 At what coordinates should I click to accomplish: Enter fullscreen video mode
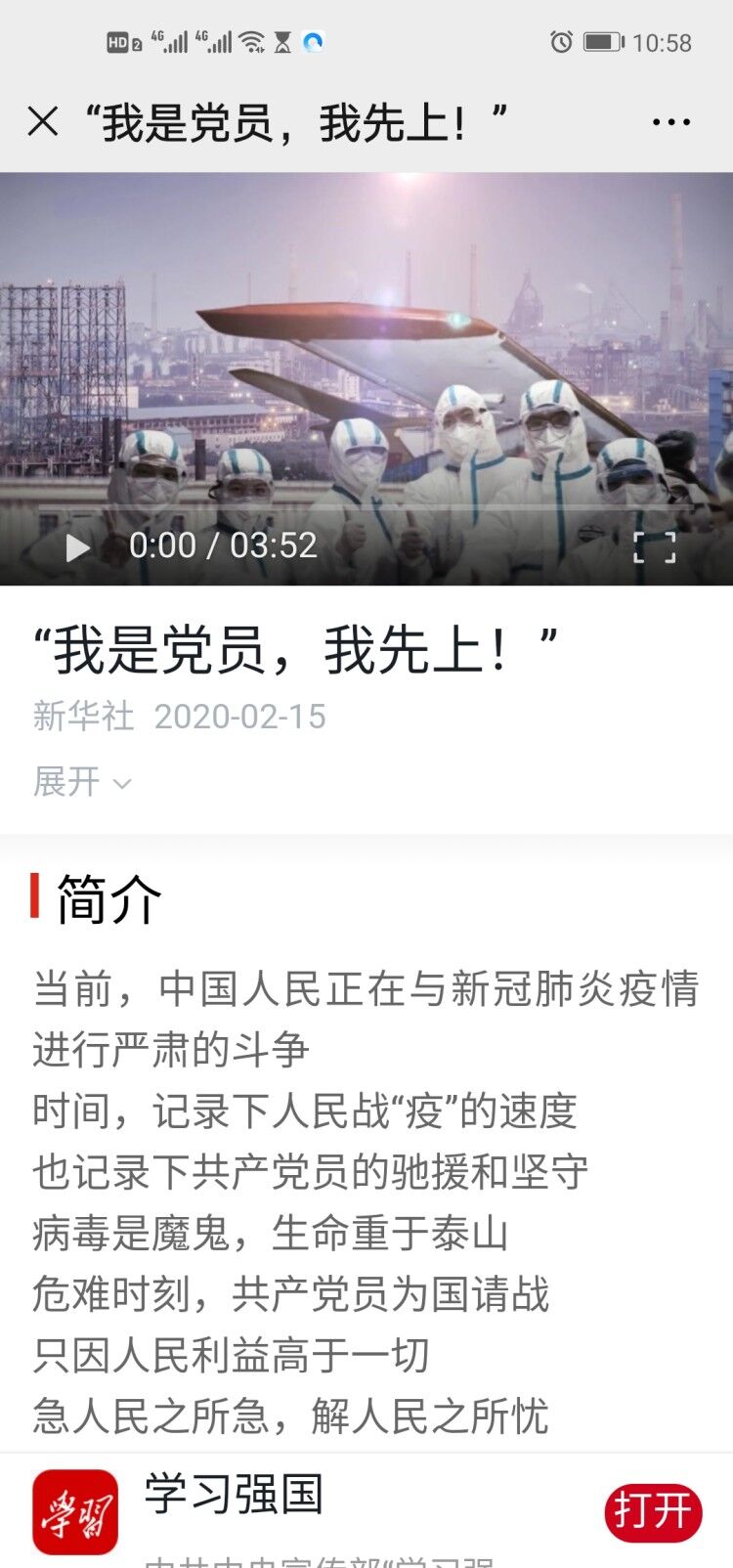coord(654,547)
